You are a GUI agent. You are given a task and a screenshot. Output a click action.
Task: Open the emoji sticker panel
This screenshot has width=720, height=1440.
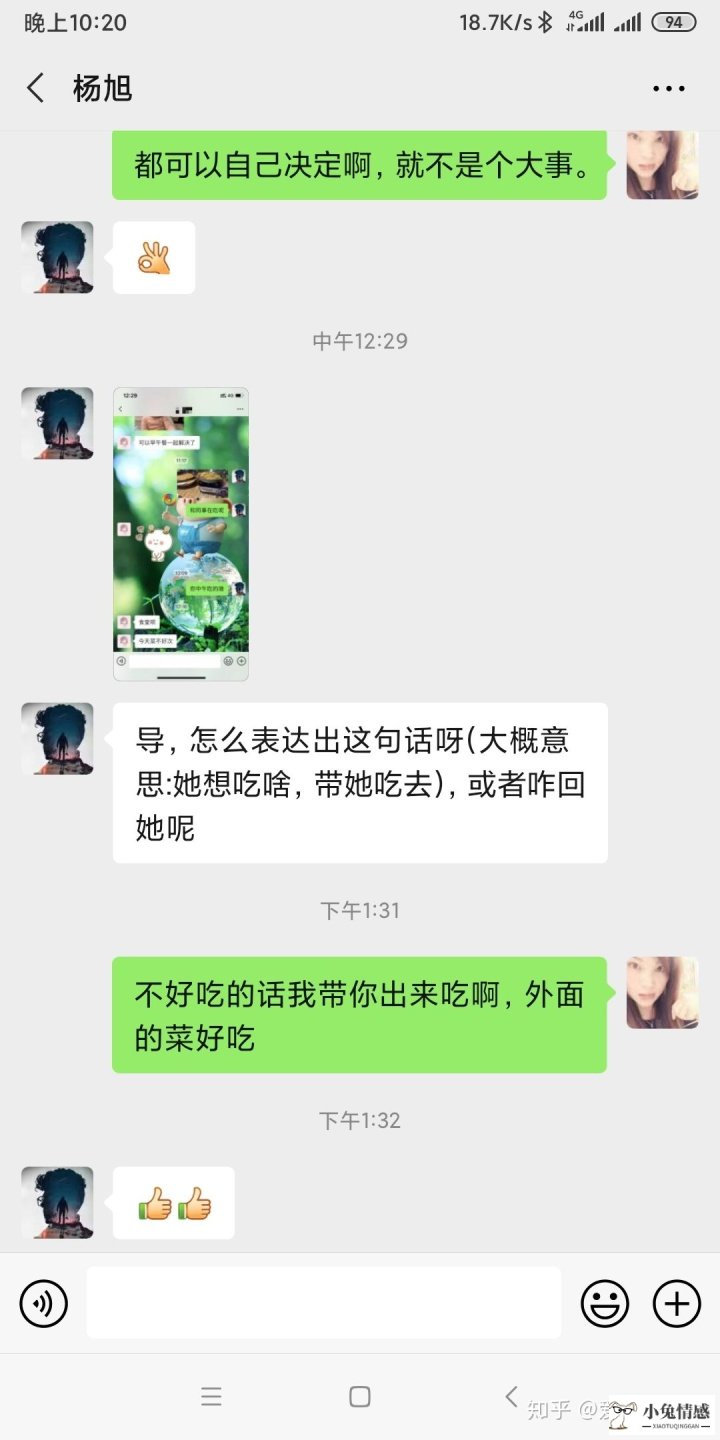[x=605, y=1304]
